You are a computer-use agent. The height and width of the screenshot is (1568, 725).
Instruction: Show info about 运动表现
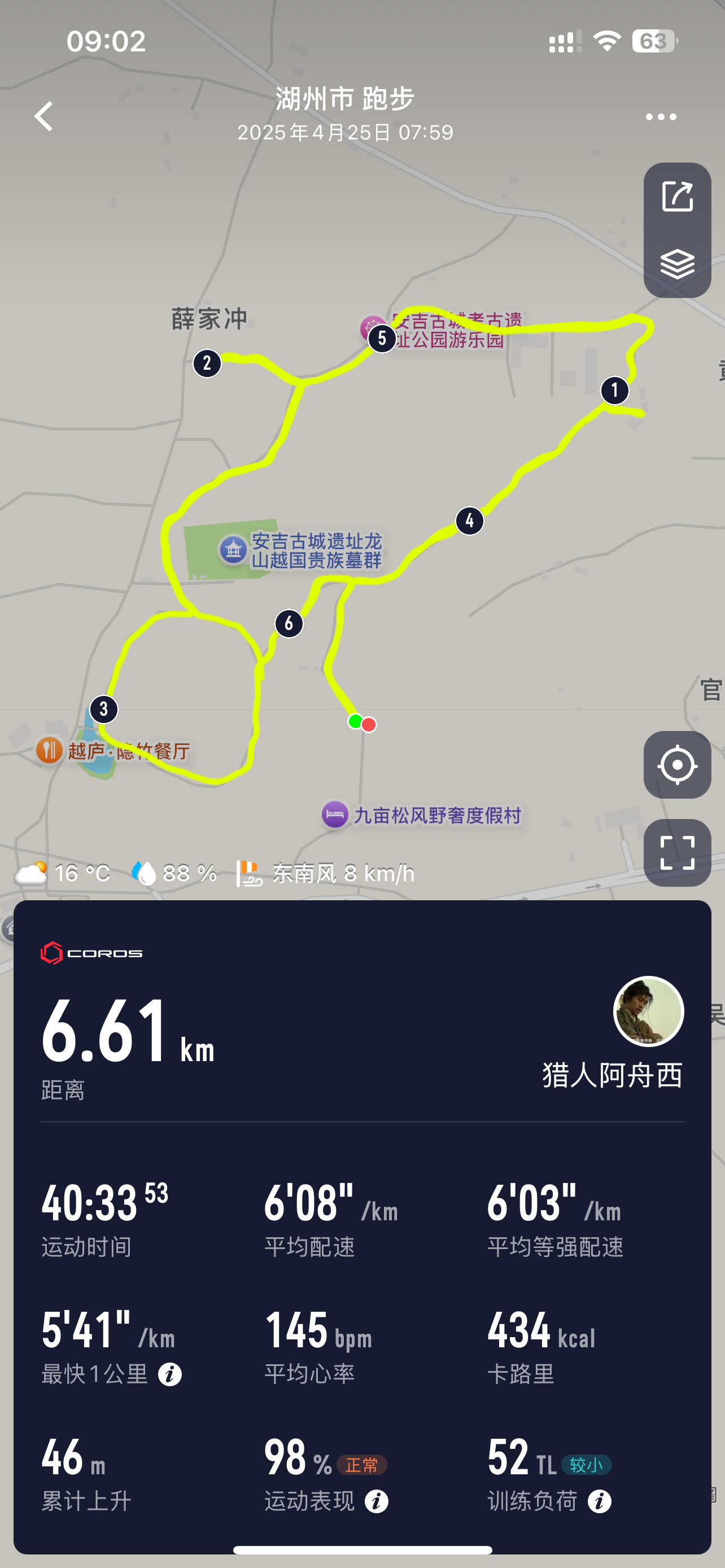pos(376,1501)
